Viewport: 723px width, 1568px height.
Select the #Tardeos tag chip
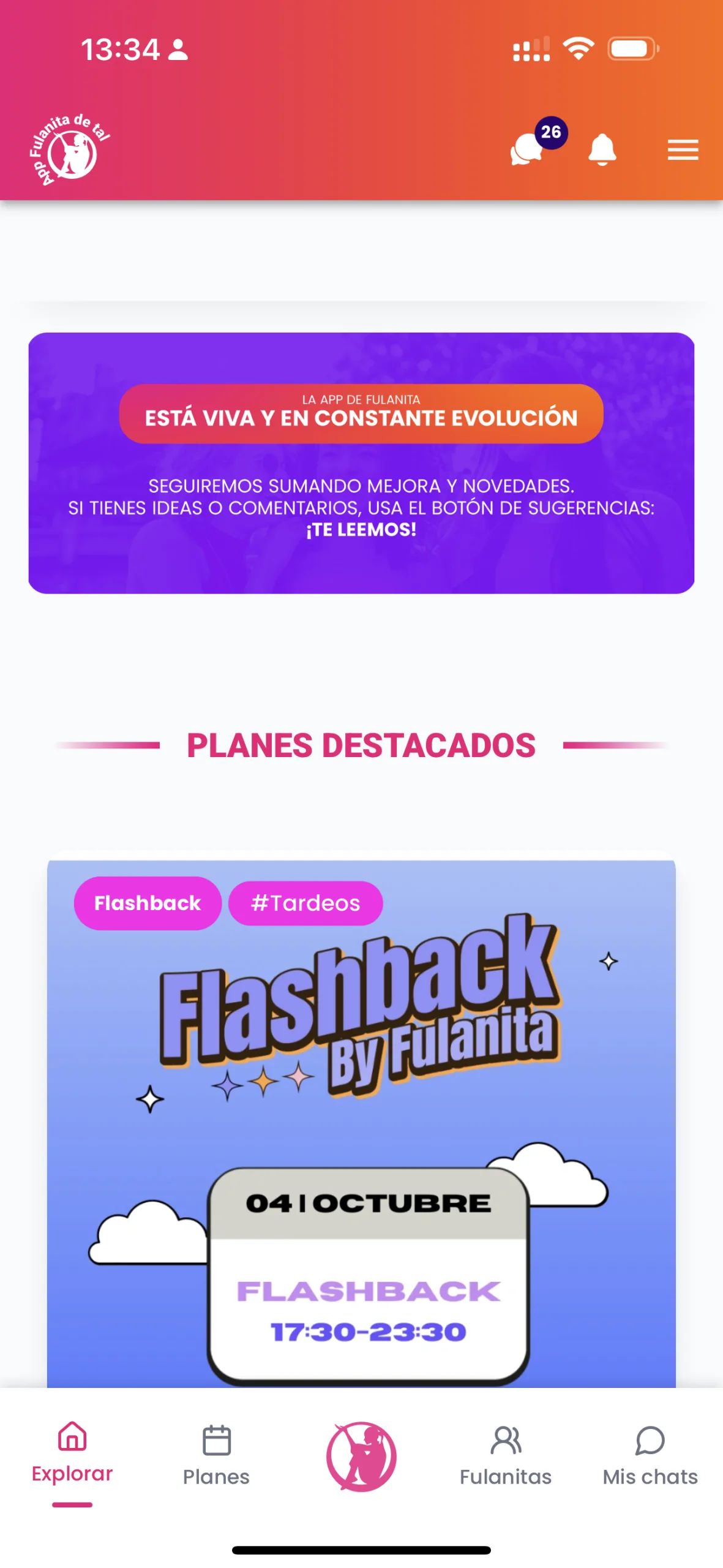pyautogui.click(x=305, y=903)
